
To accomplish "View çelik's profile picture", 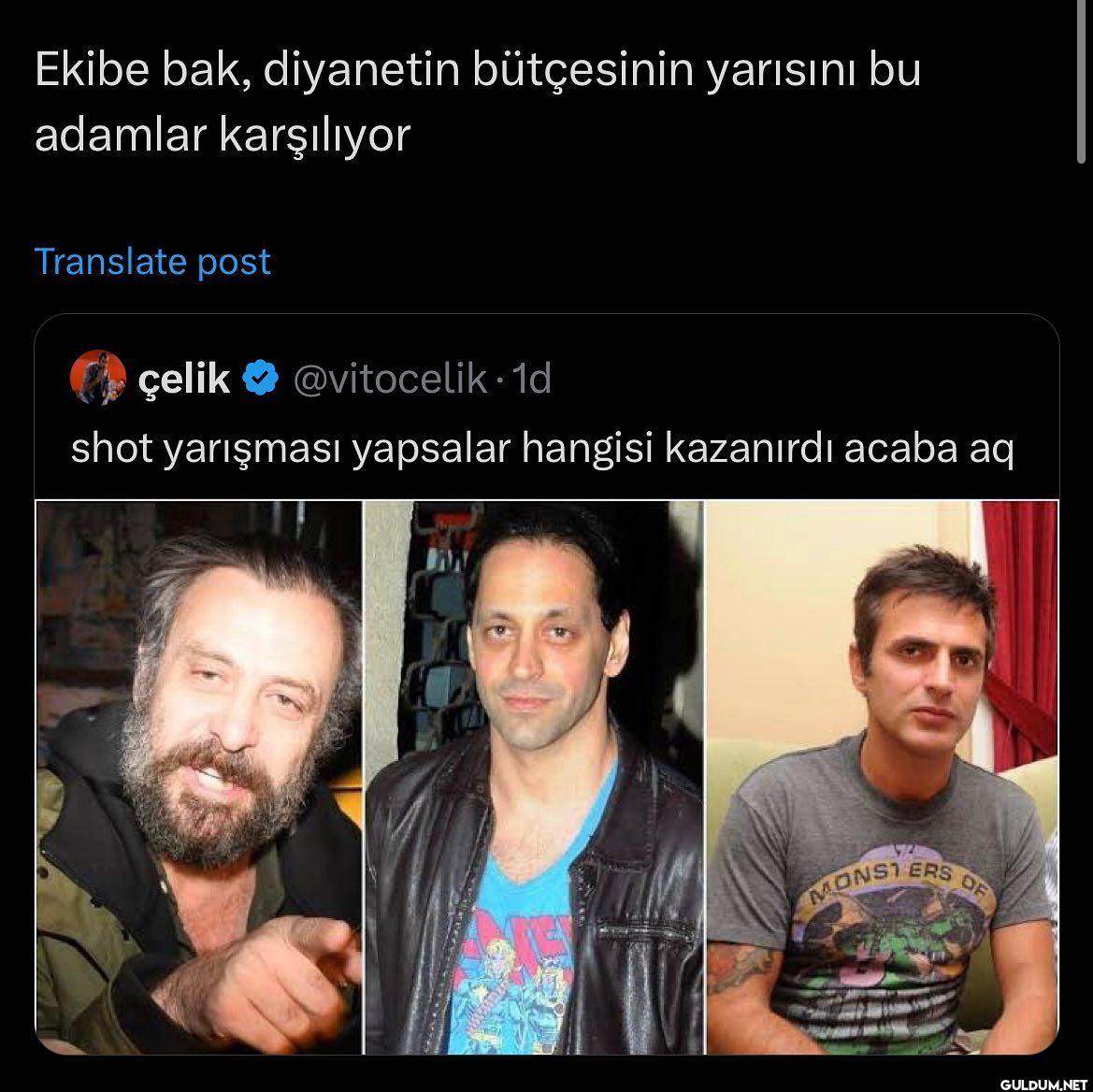I will click(98, 378).
